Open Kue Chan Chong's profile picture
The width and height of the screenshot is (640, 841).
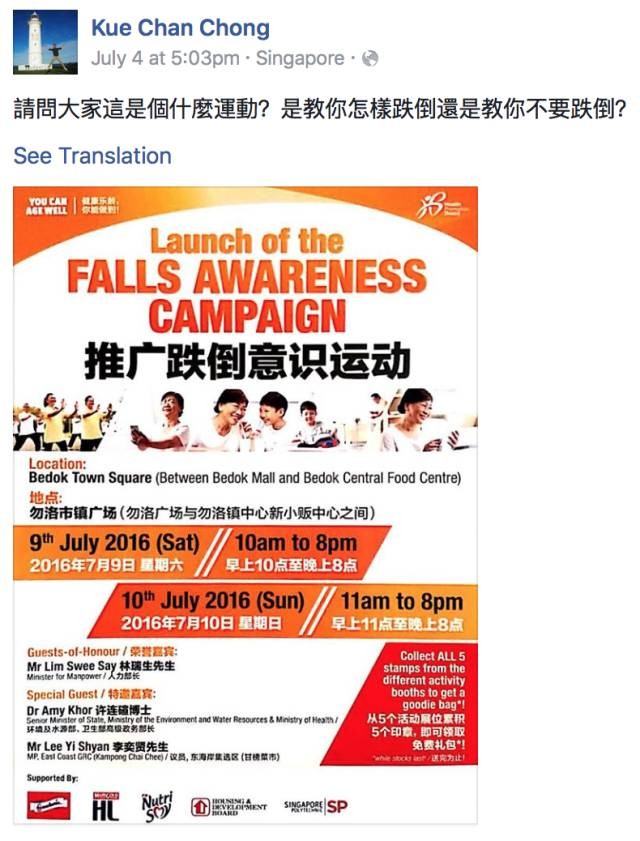pos(45,42)
